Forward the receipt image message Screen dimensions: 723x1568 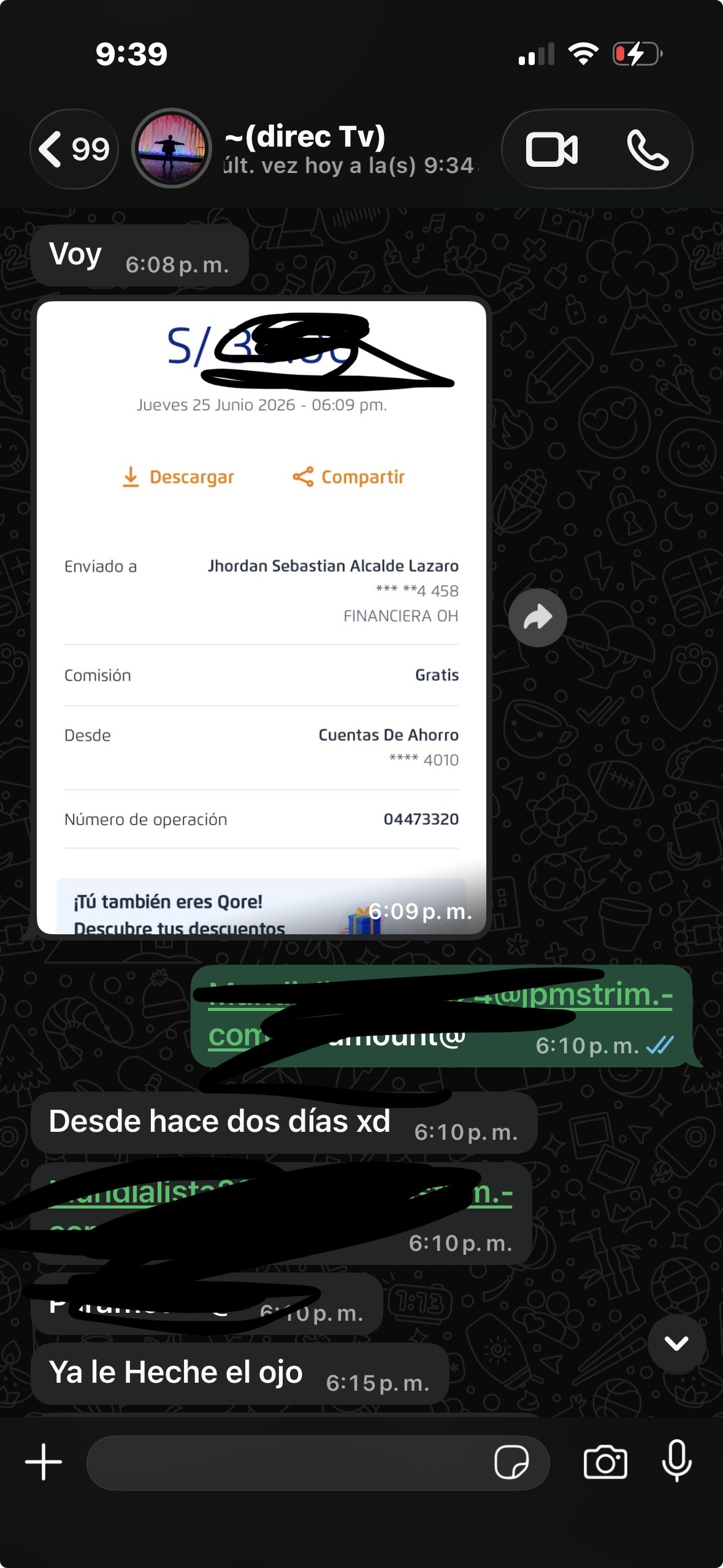tap(538, 618)
